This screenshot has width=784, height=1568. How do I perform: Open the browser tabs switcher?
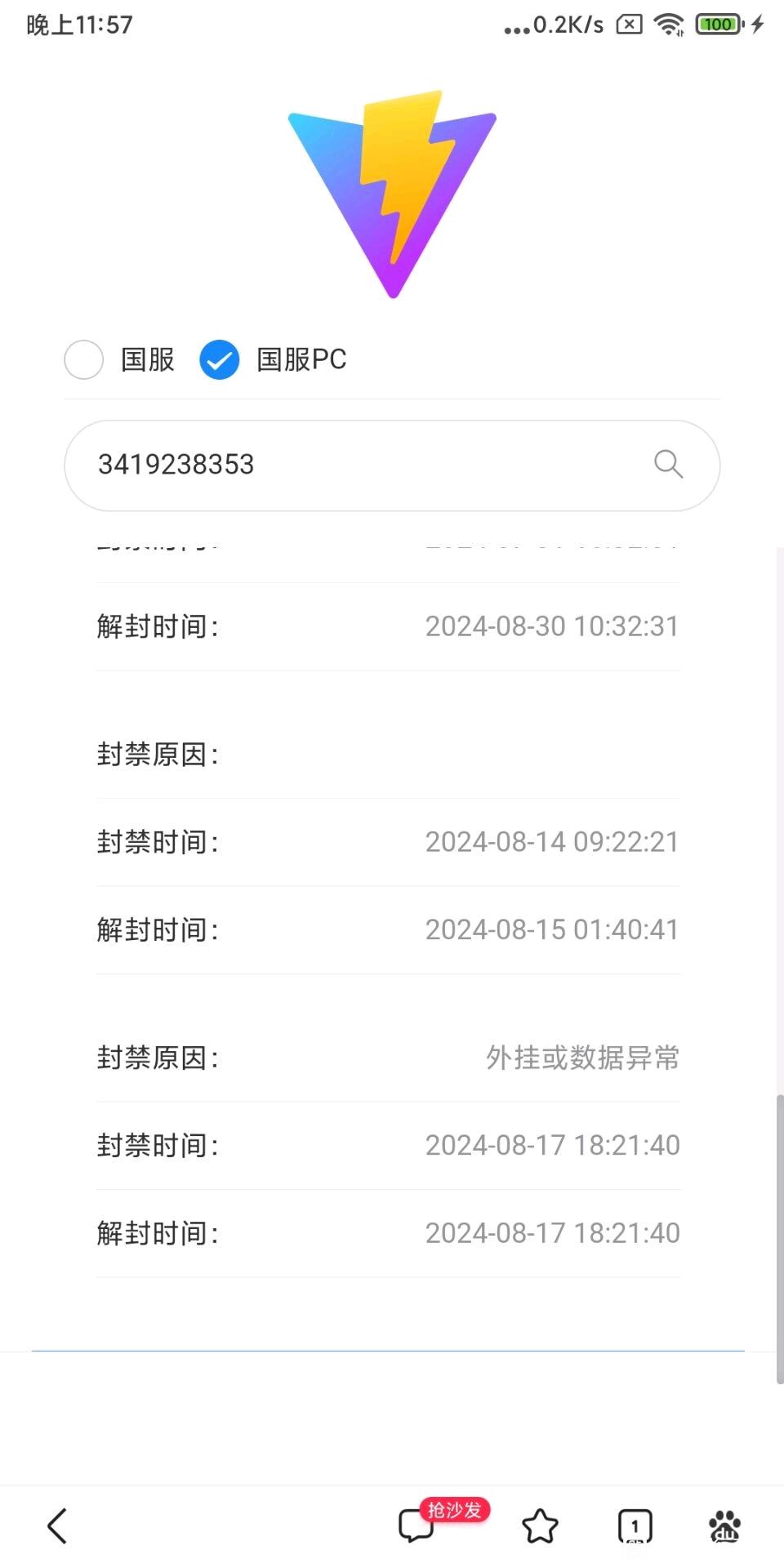tap(635, 1526)
